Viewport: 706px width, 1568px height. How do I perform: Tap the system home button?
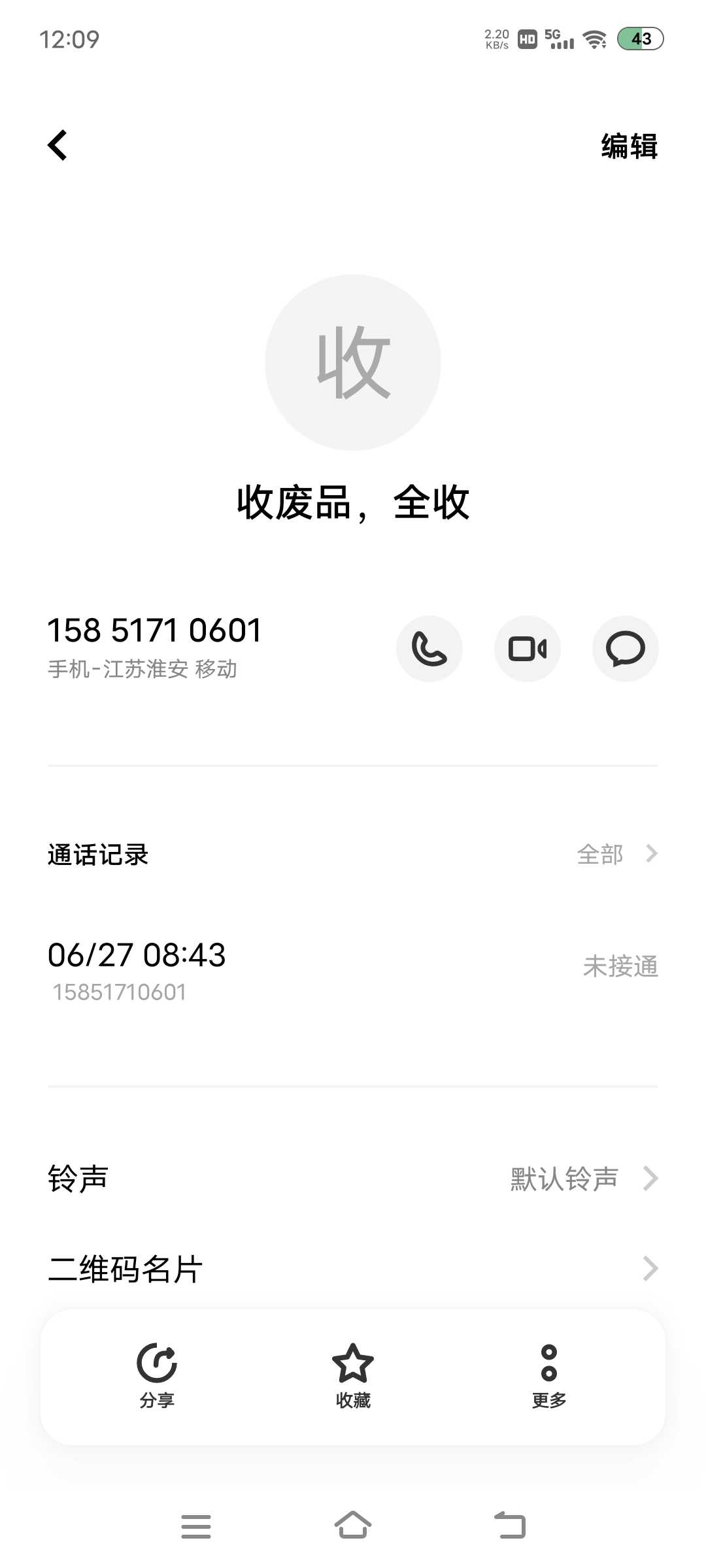click(x=353, y=1526)
